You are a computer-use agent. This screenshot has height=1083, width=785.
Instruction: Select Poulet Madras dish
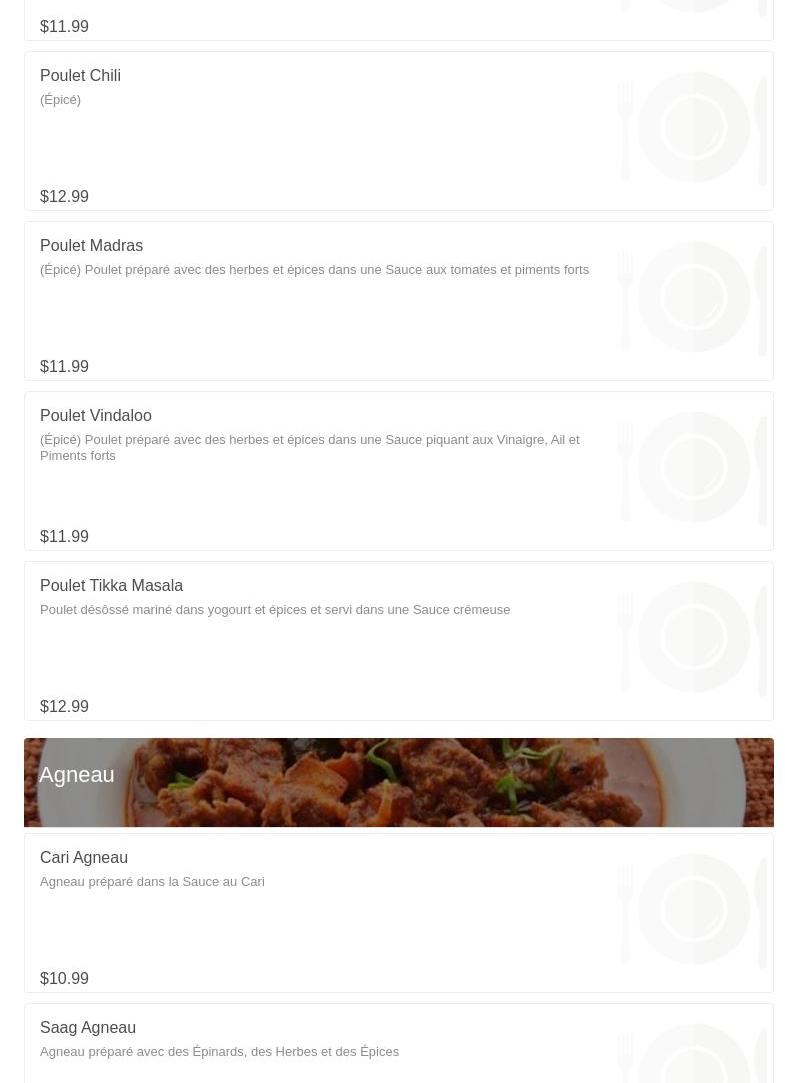click(91, 246)
